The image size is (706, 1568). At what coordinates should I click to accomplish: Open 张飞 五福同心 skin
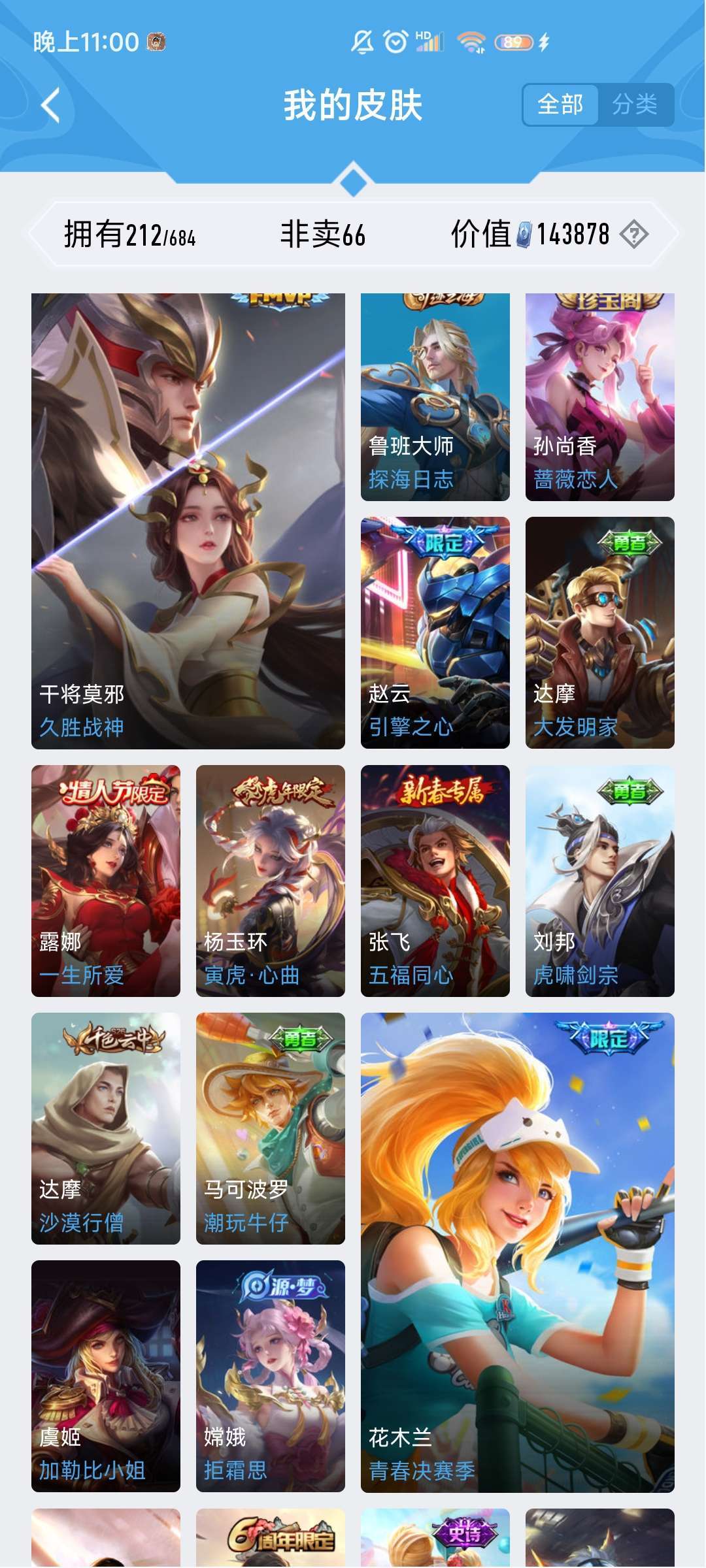(435, 881)
